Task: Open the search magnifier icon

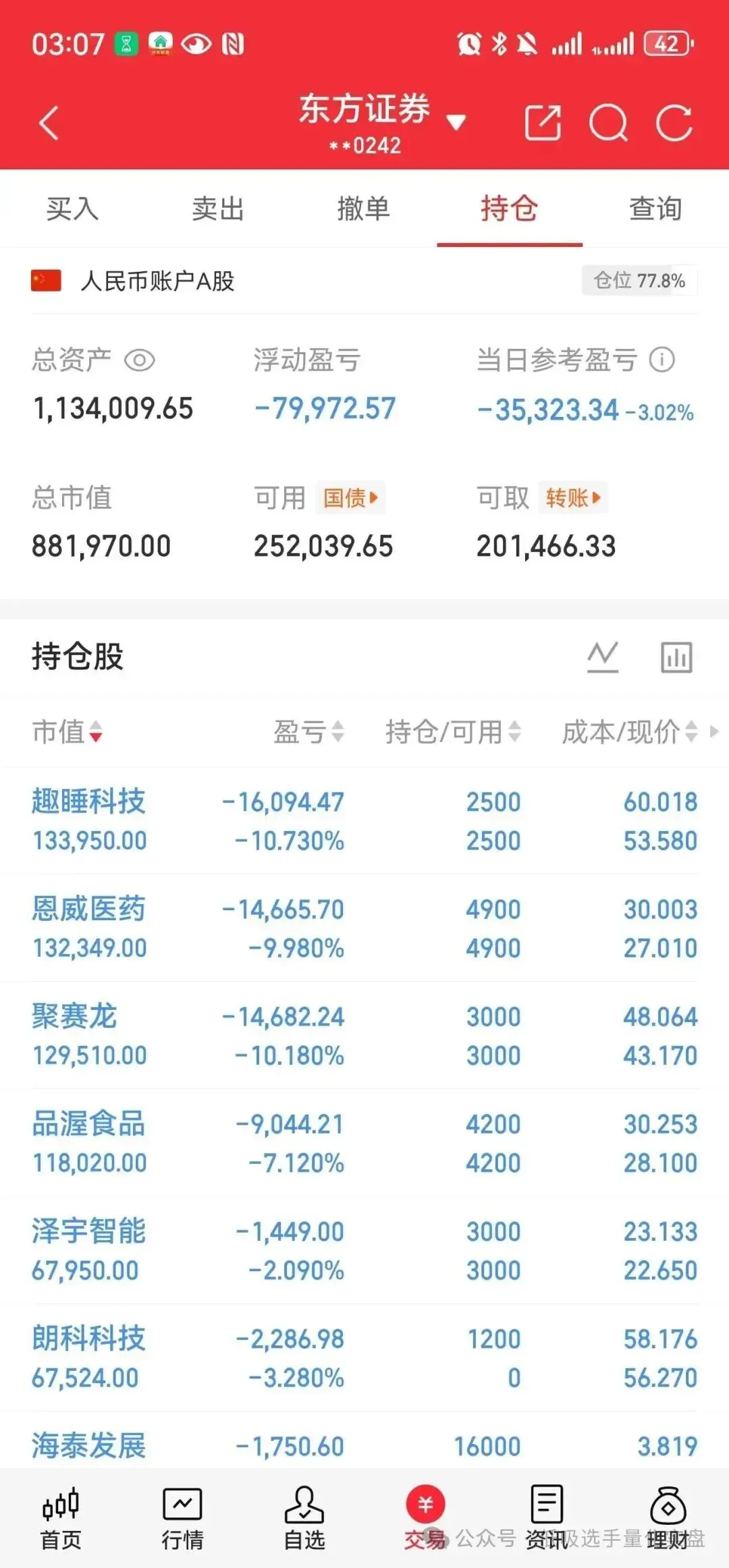Action: point(609,123)
